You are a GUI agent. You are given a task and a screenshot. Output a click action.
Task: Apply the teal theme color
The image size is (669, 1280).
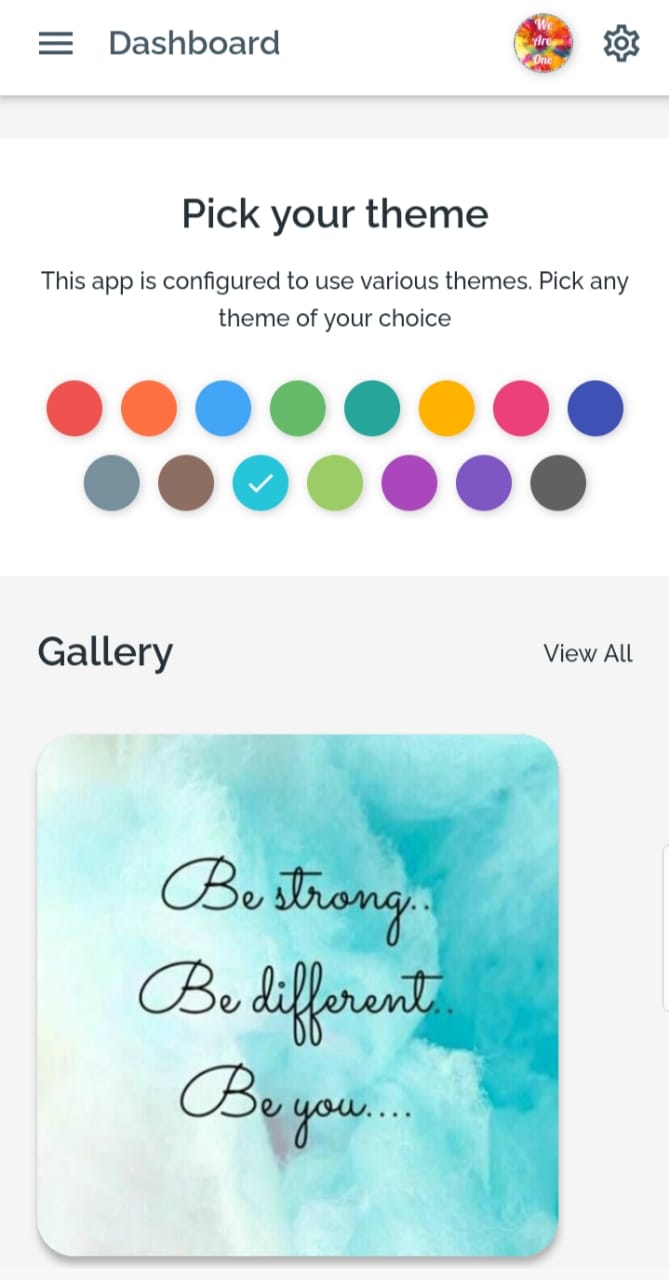pos(372,408)
